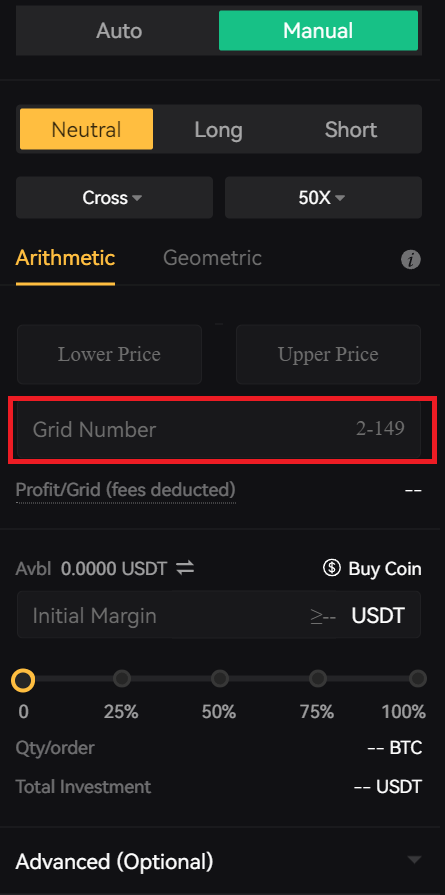Tap the Lower Price field
The height and width of the screenshot is (895, 445).
point(110,354)
